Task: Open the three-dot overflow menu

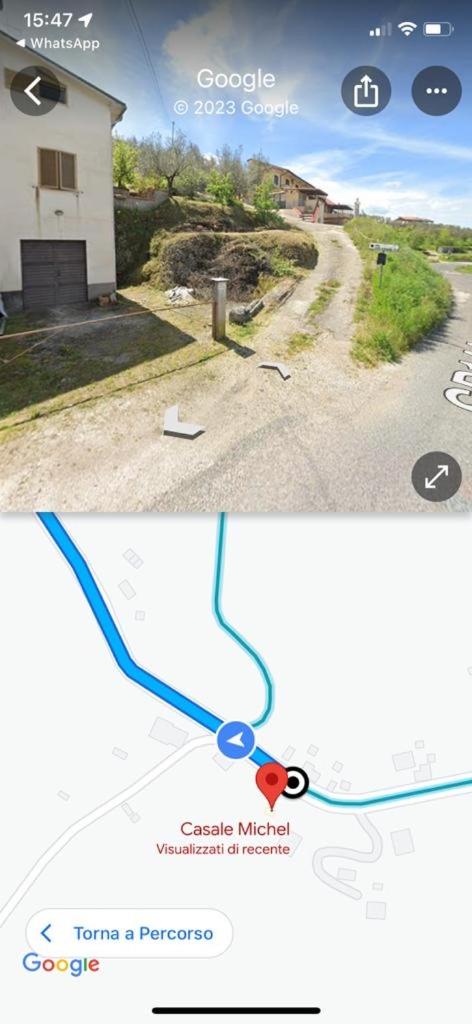Action: tap(437, 91)
